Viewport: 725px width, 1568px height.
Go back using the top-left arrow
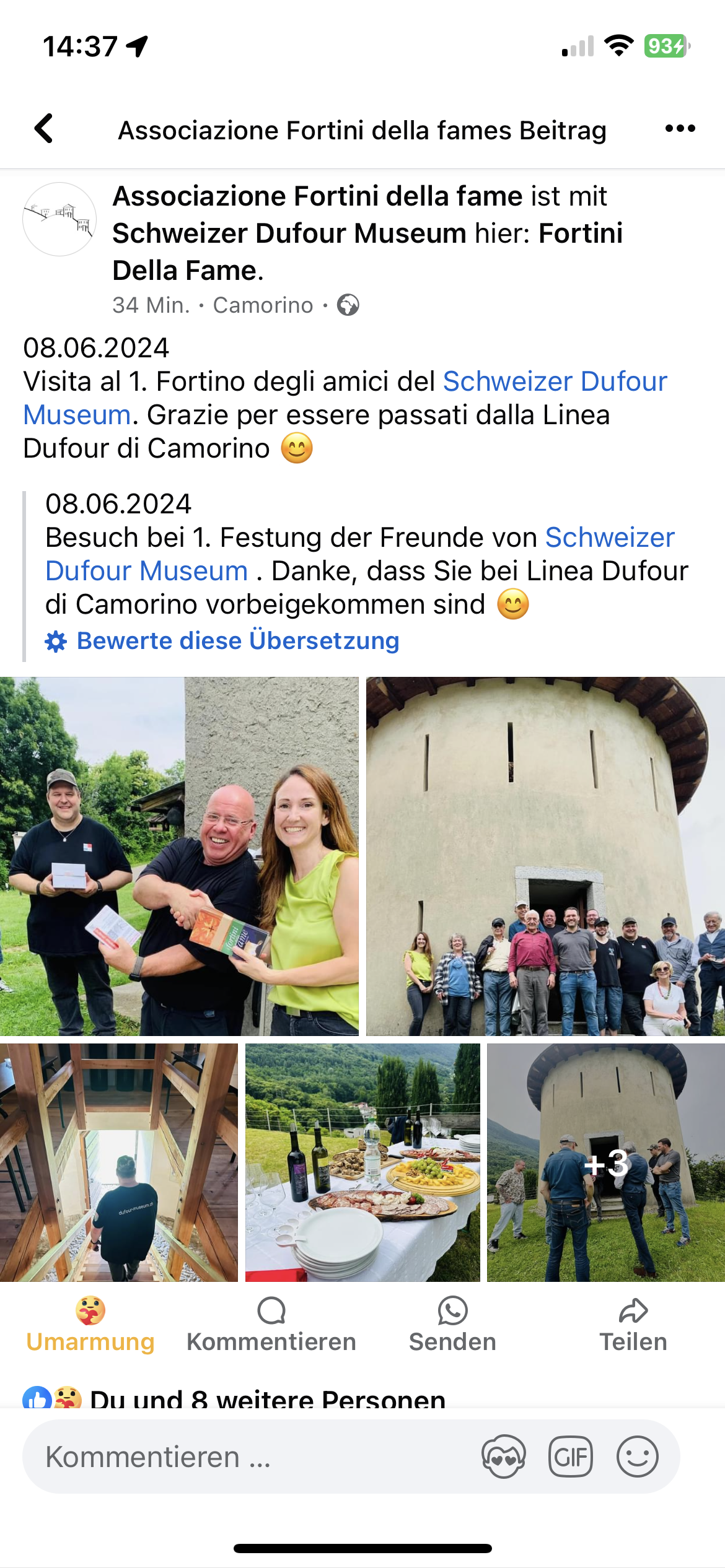[44, 129]
